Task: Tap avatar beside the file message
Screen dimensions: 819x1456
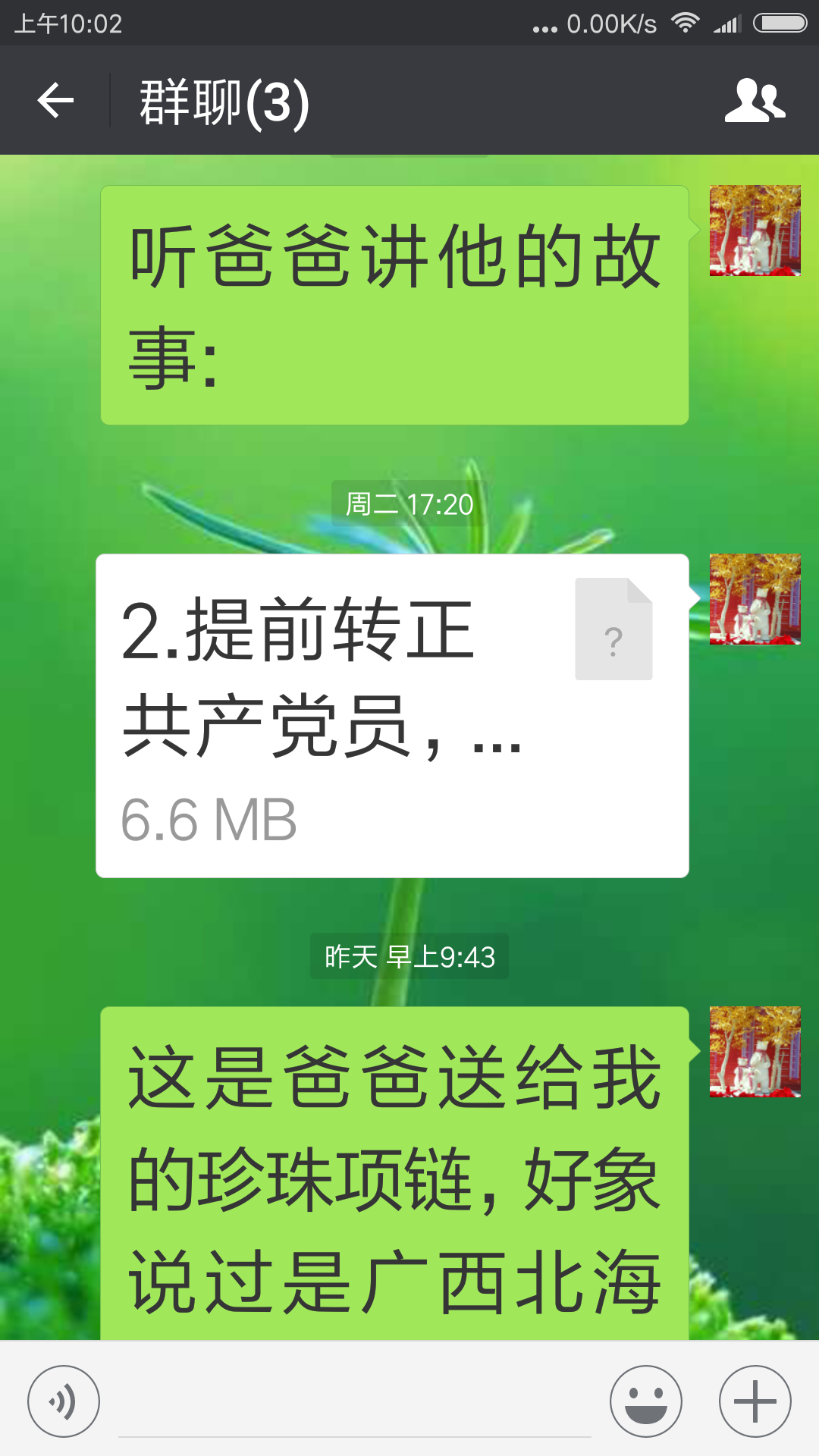Action: point(755,599)
